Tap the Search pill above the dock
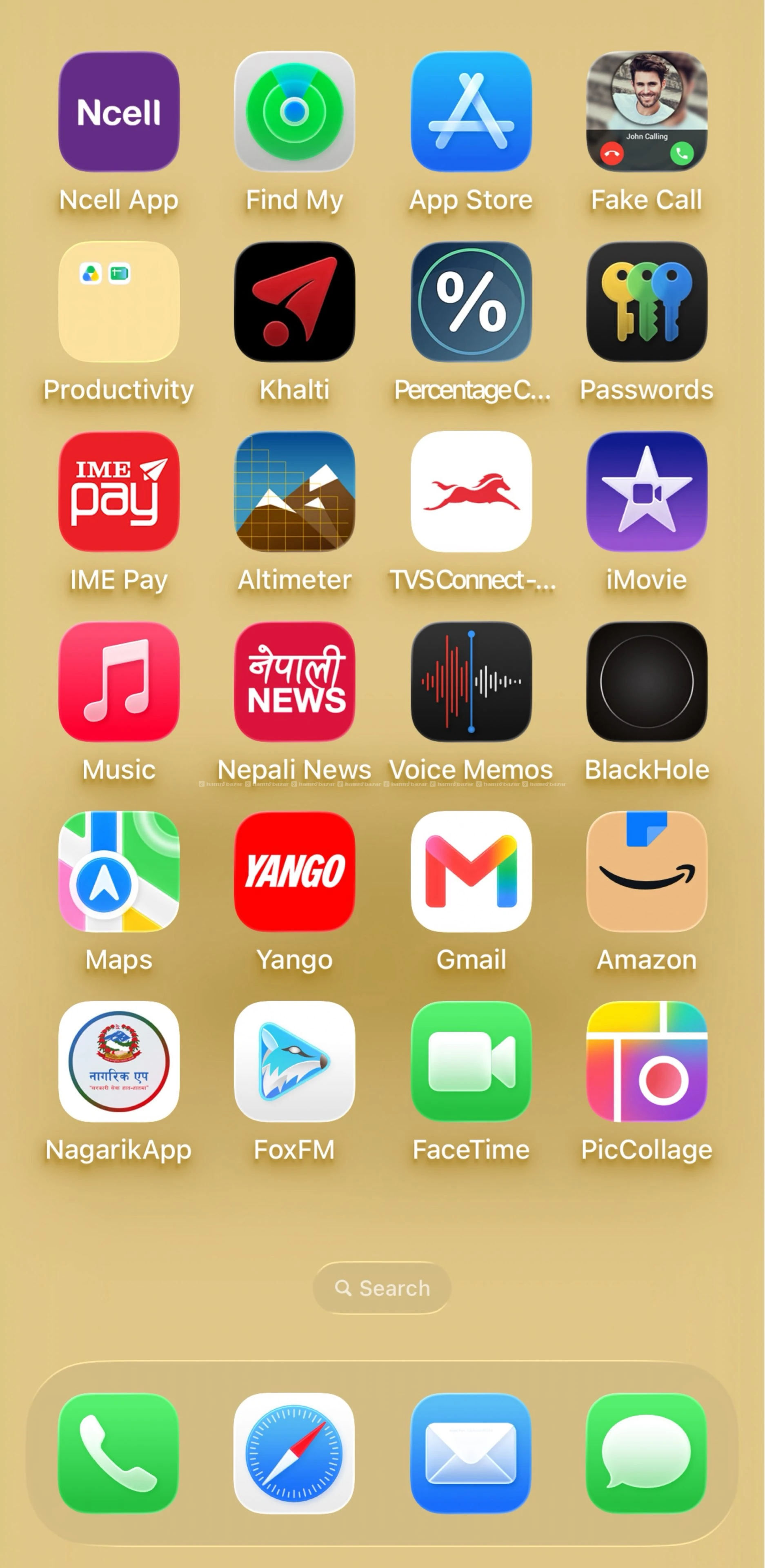Screen dimensions: 765x1568 [382, 1288]
